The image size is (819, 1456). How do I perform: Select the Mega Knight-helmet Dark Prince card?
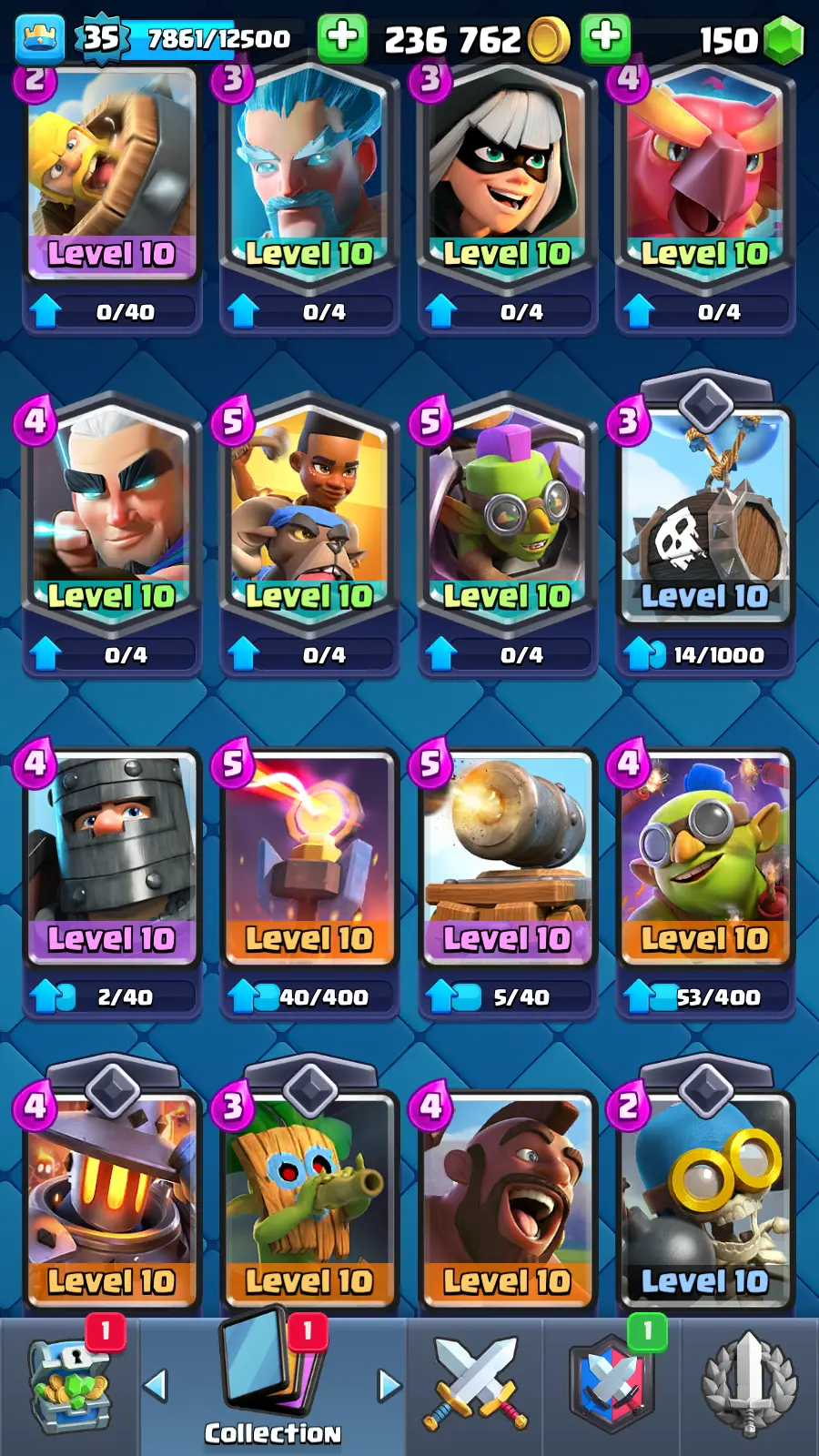tap(112, 855)
